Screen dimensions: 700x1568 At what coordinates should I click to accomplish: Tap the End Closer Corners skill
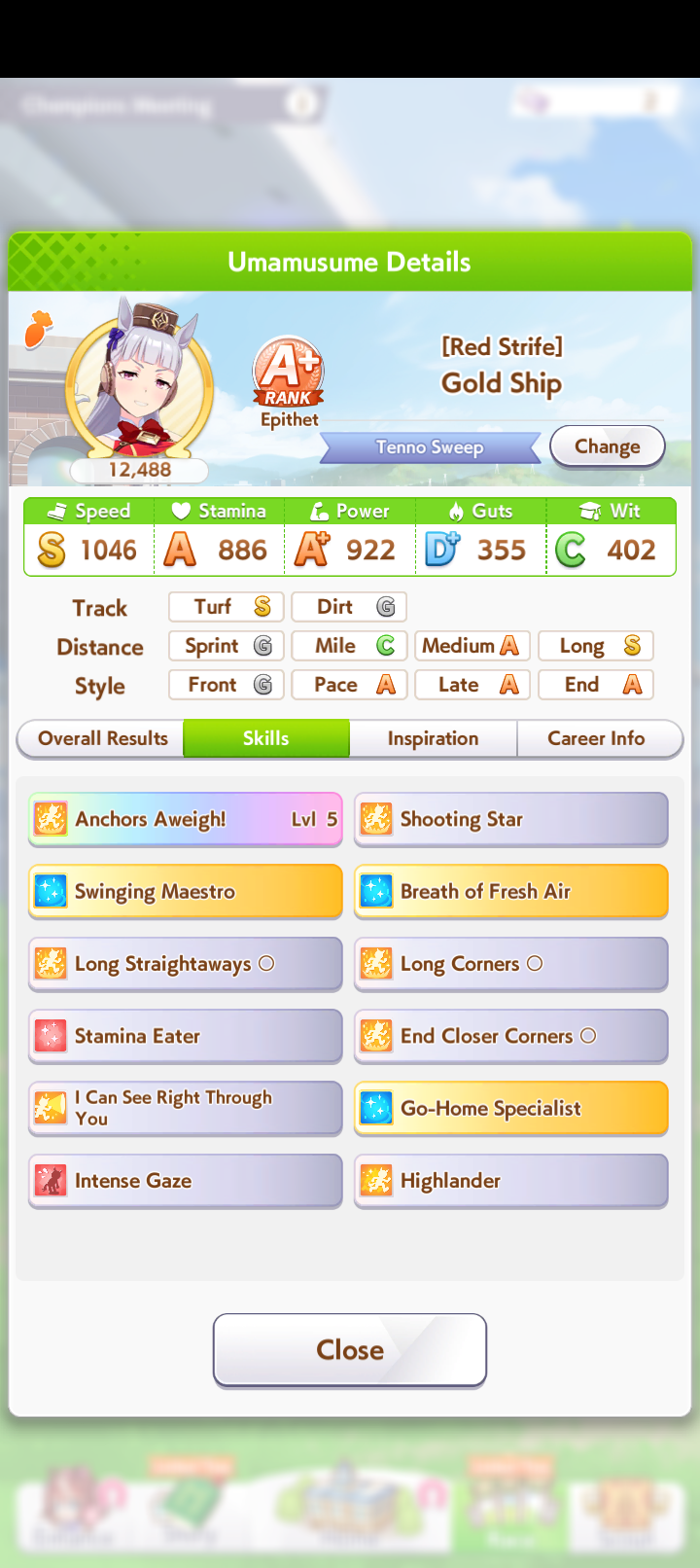511,1036
